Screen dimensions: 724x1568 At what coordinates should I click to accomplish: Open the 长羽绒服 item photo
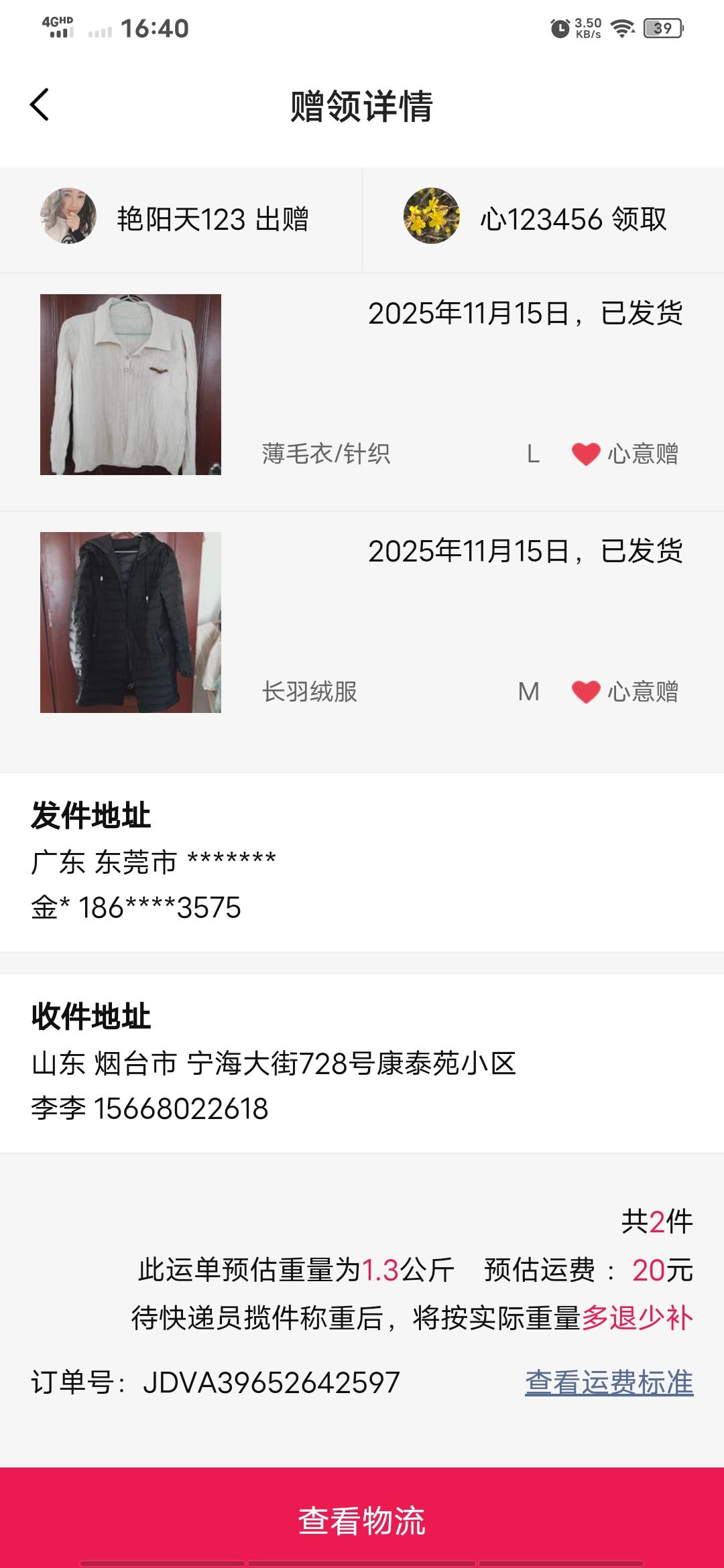click(131, 623)
